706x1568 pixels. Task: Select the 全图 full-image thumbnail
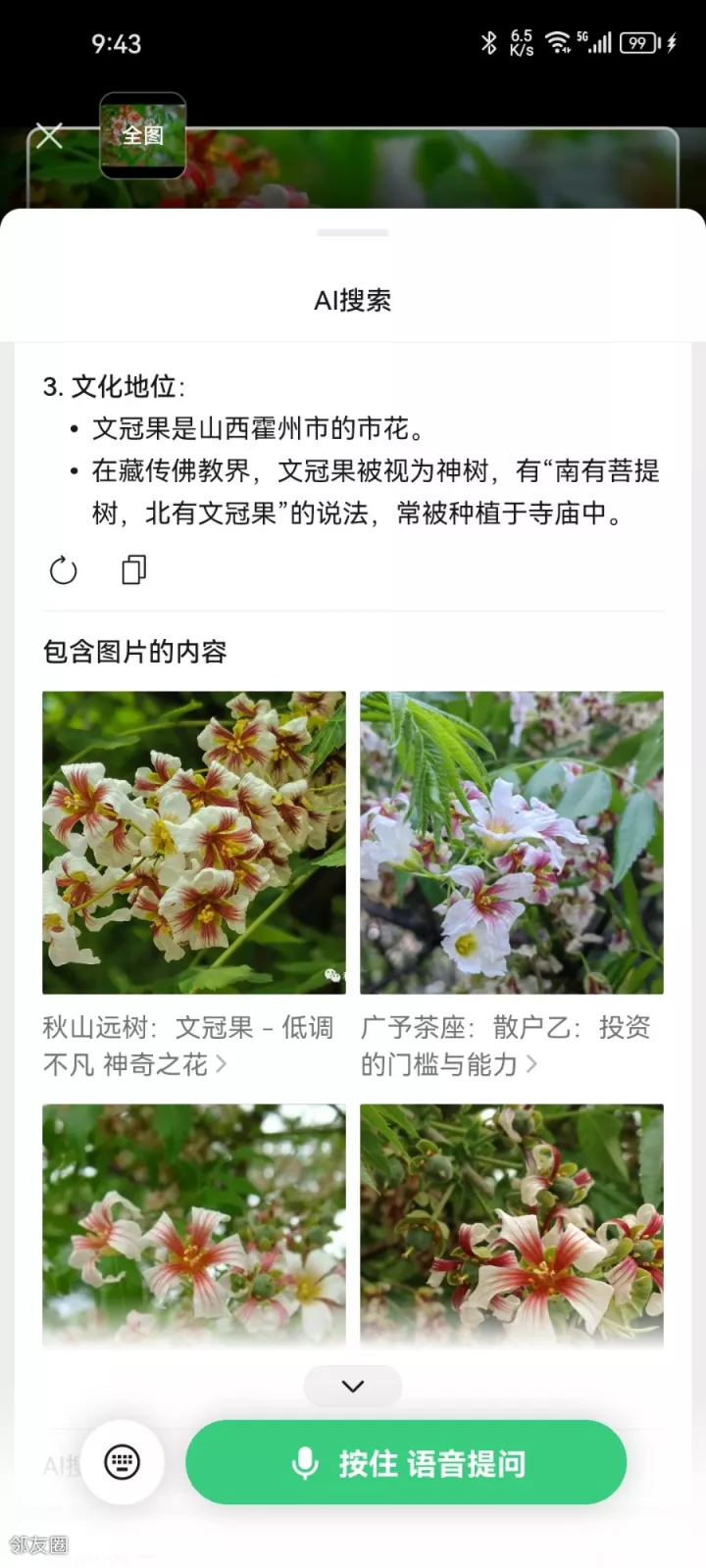tap(142, 135)
